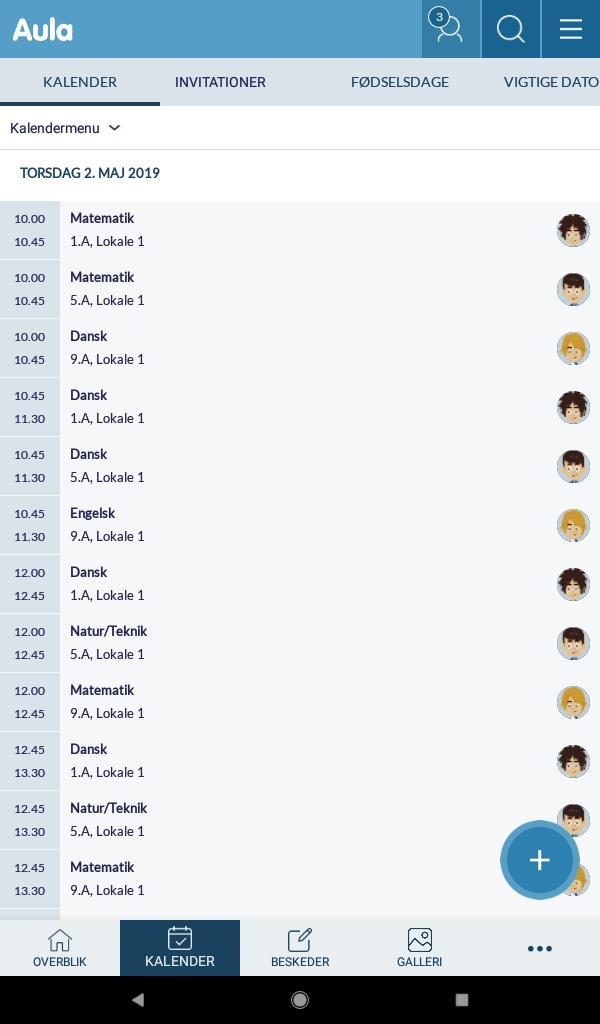Select the Vigtige datoer tab
Image resolution: width=600 pixels, height=1024 pixels.
tap(550, 82)
